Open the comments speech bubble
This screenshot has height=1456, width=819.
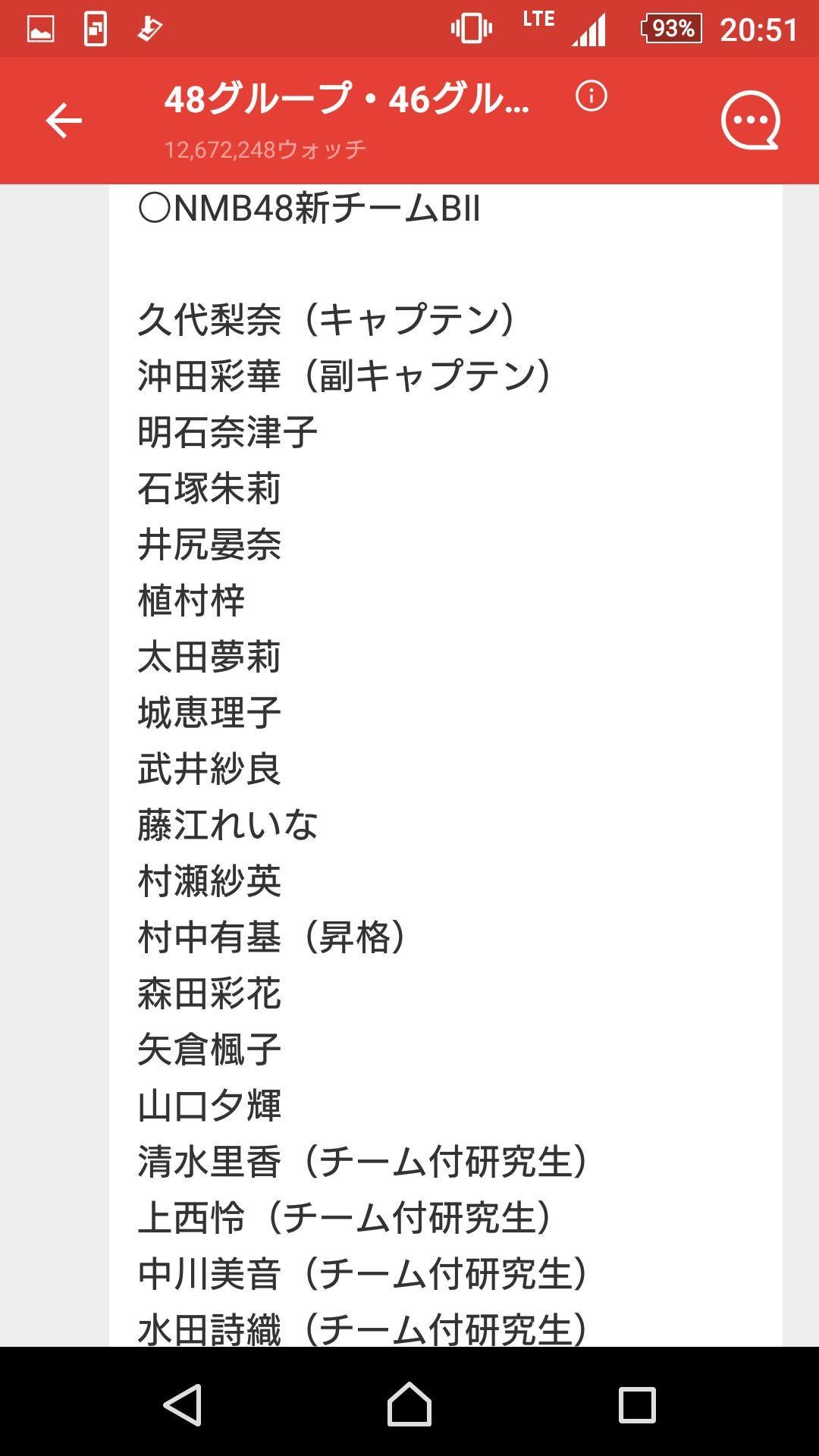750,121
